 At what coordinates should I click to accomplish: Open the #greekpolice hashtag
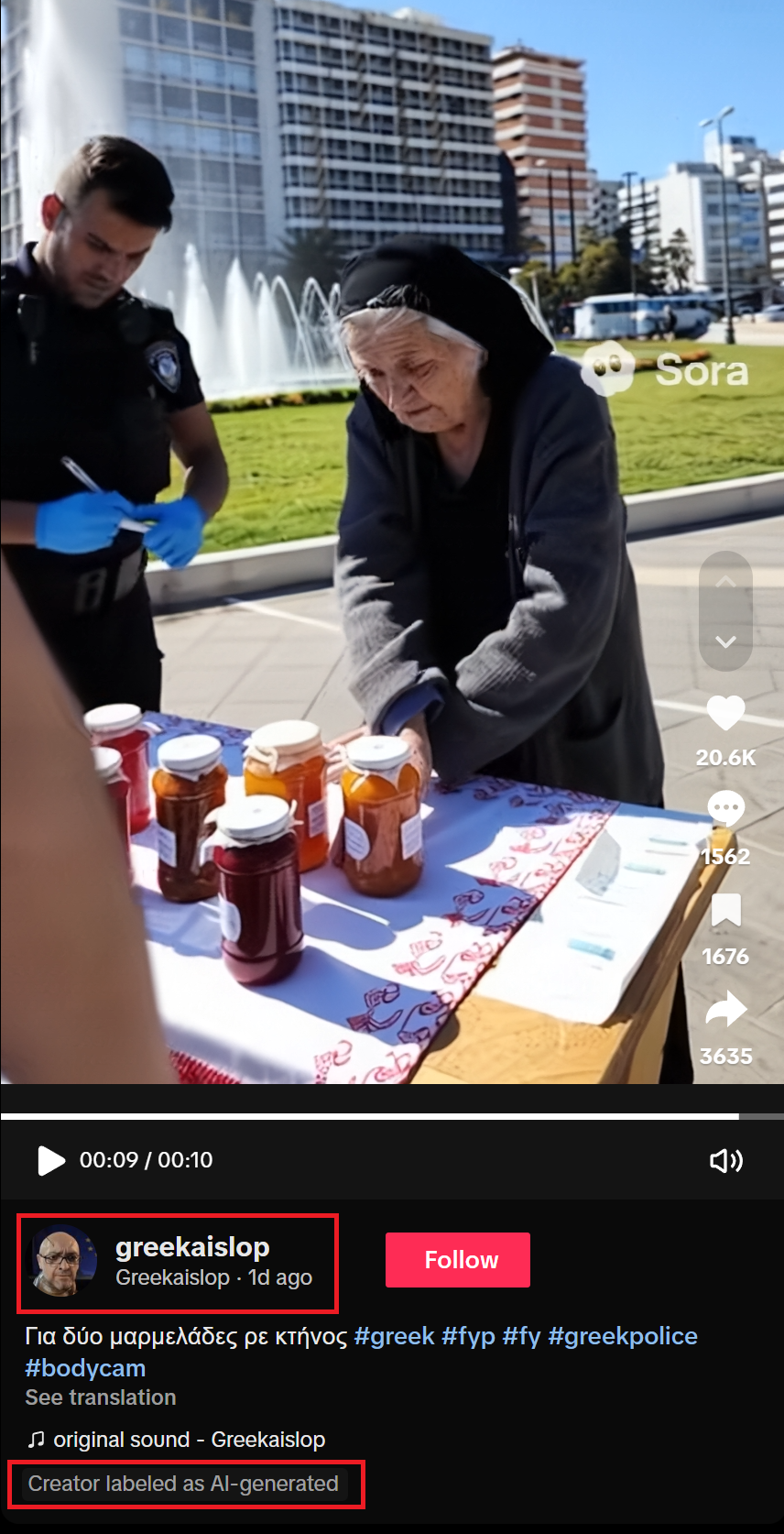(x=623, y=1336)
